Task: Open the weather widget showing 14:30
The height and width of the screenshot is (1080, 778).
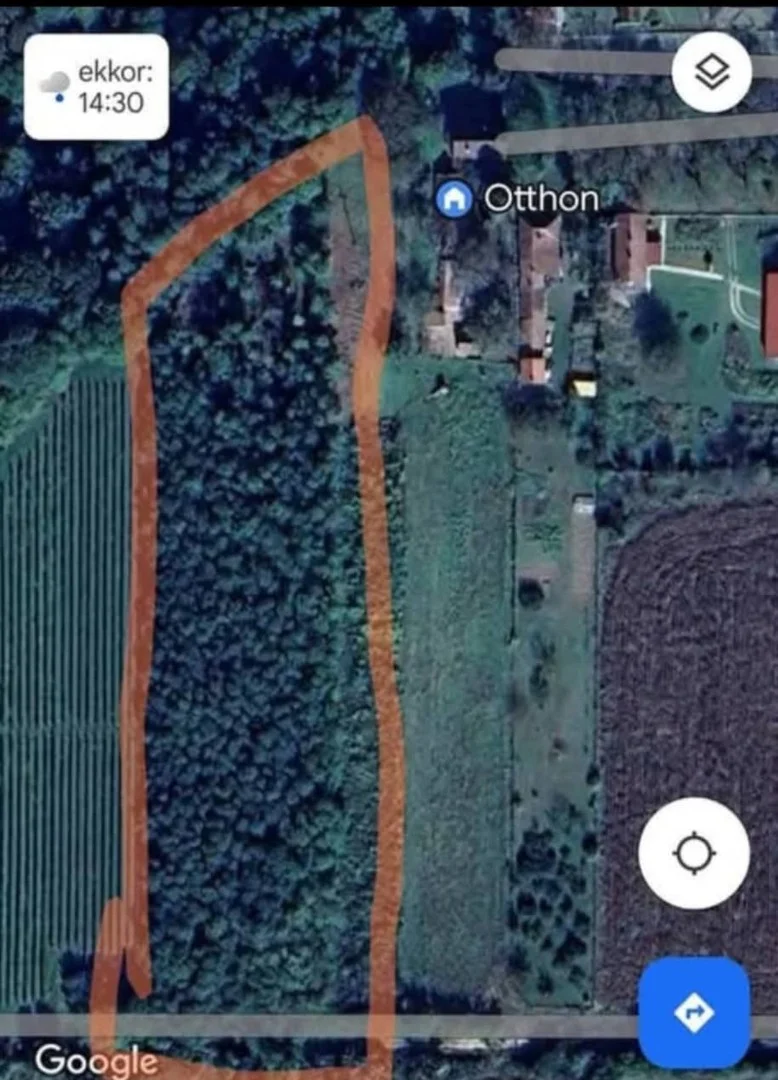Action: point(96,87)
